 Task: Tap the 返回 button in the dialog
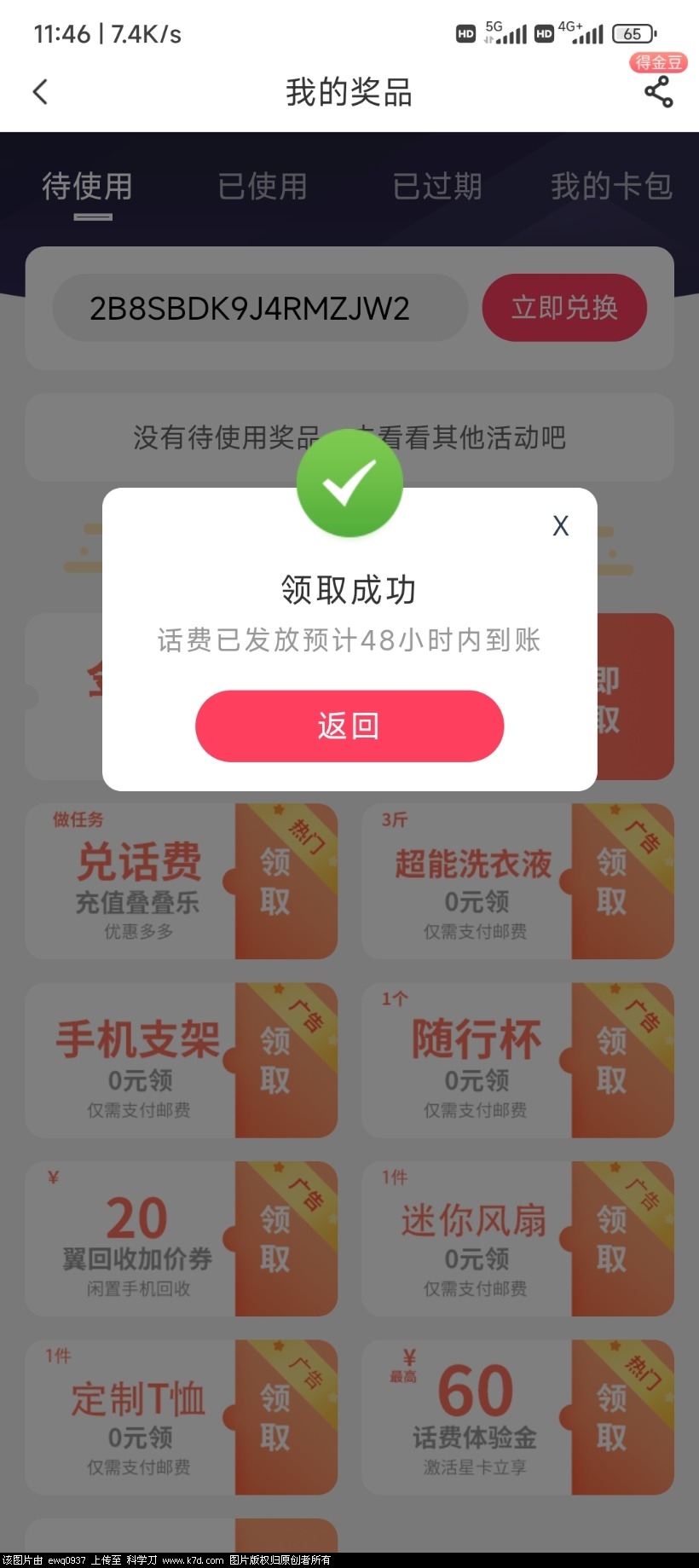[x=349, y=726]
